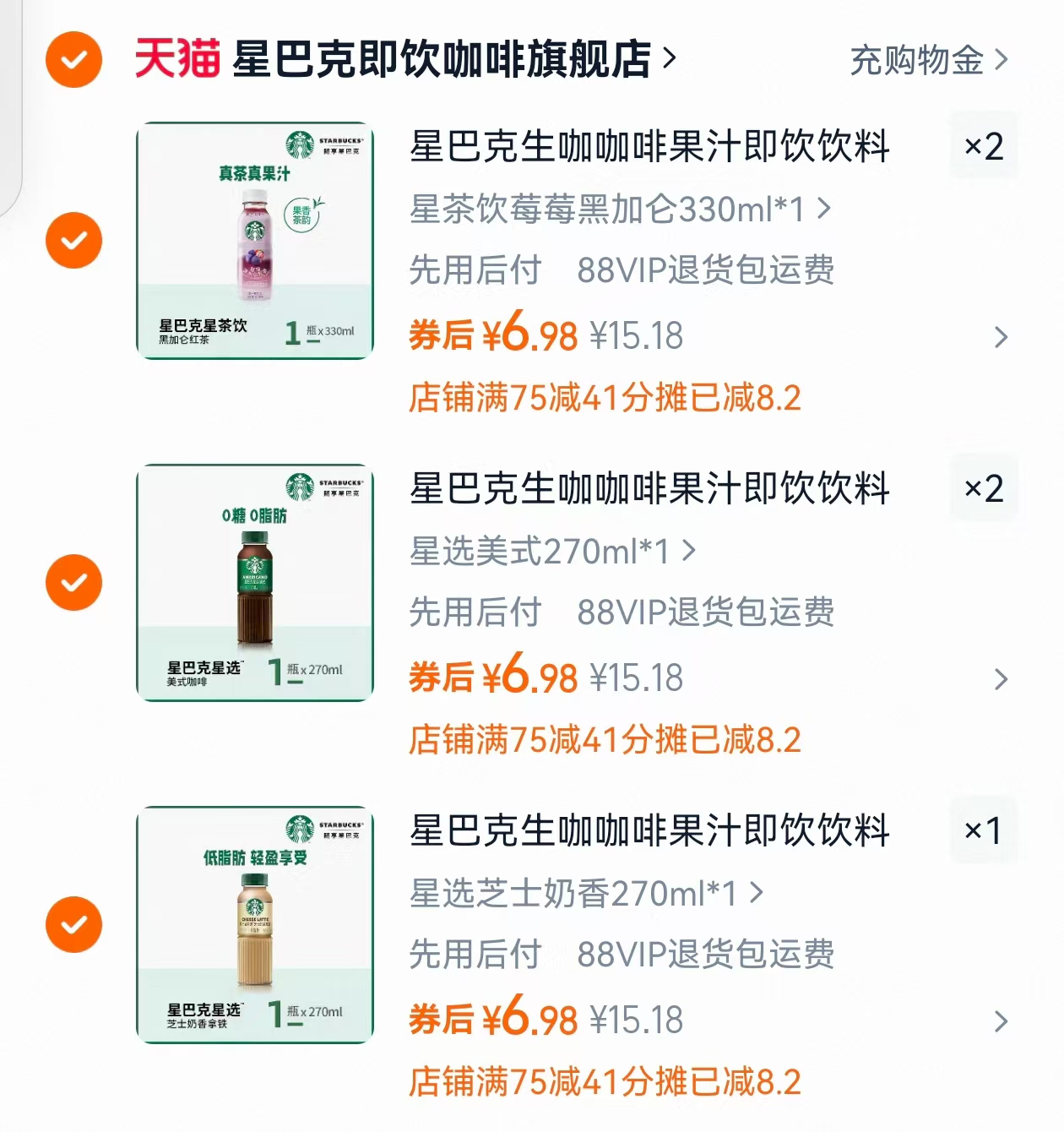Uncheck the 莓莓黑加仑 item checkbox
Image resolution: width=1064 pixels, height=1132 pixels.
(73, 239)
